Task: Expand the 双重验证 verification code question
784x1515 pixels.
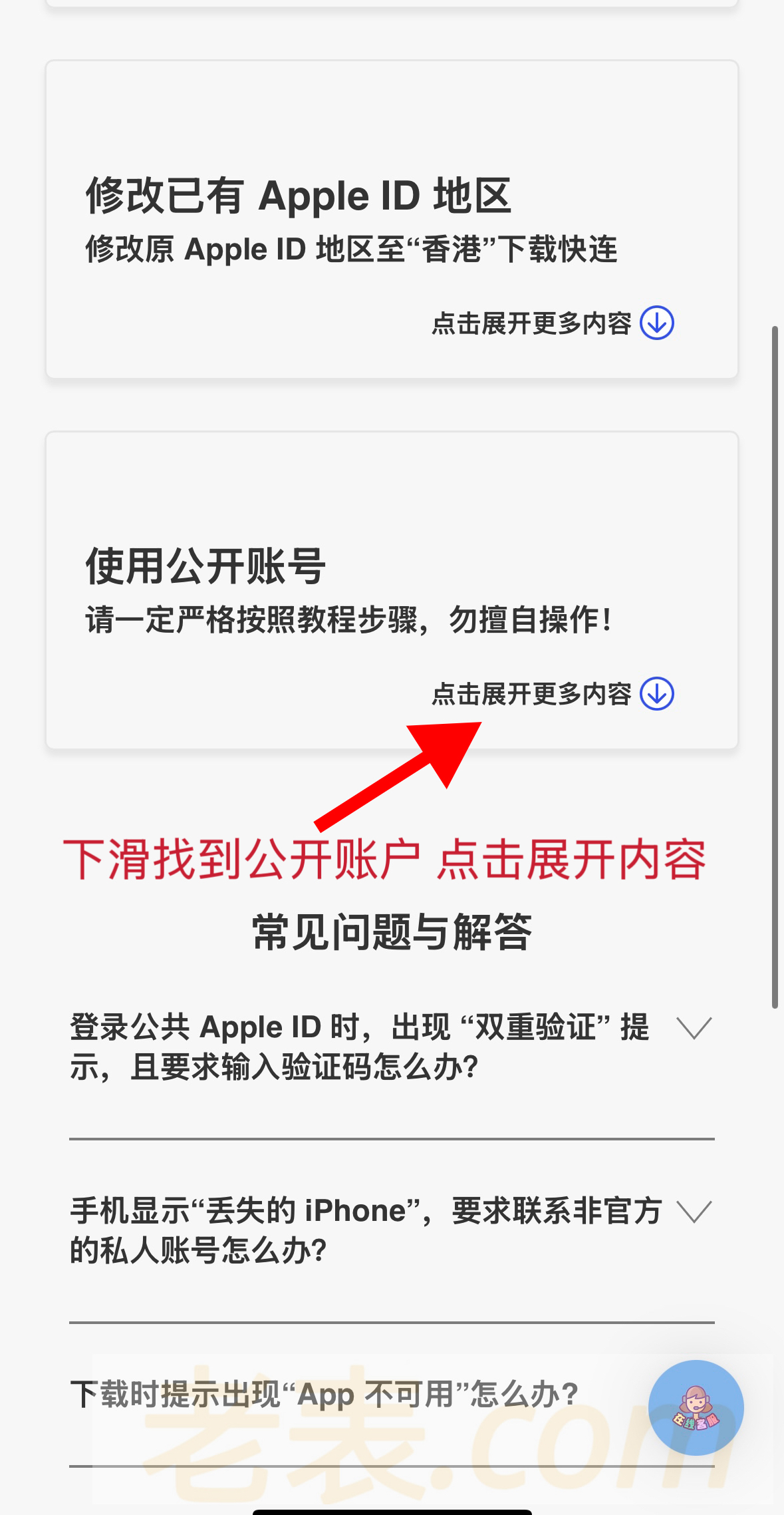Action: (x=694, y=1029)
